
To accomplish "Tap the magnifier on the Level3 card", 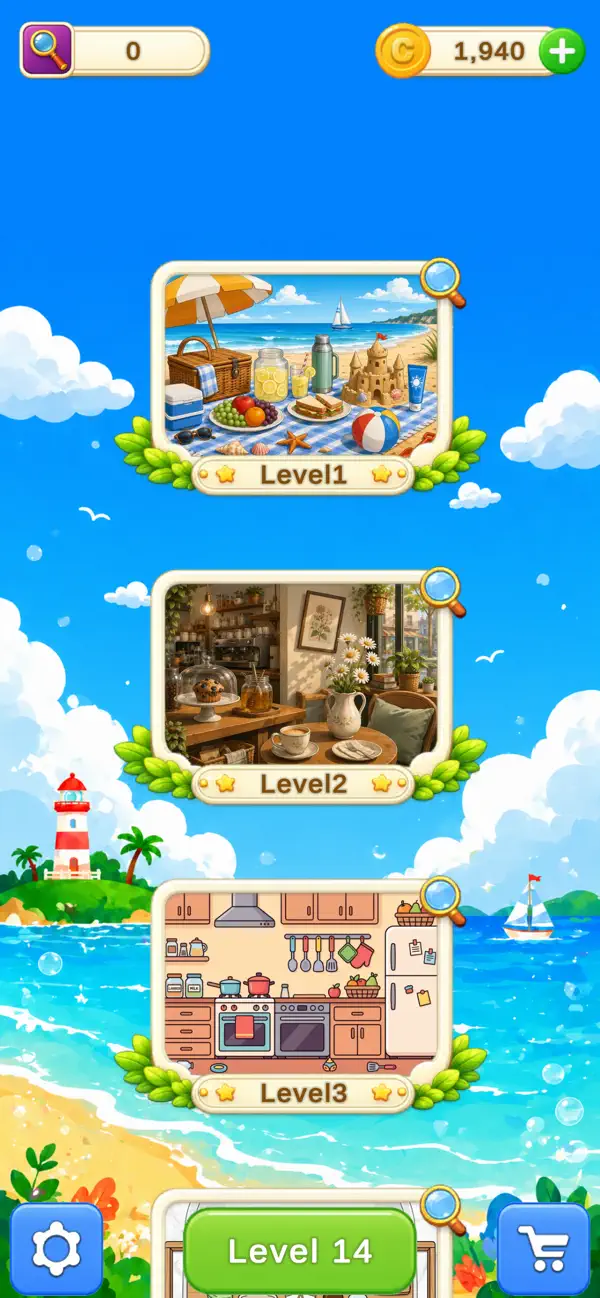I will click(442, 900).
